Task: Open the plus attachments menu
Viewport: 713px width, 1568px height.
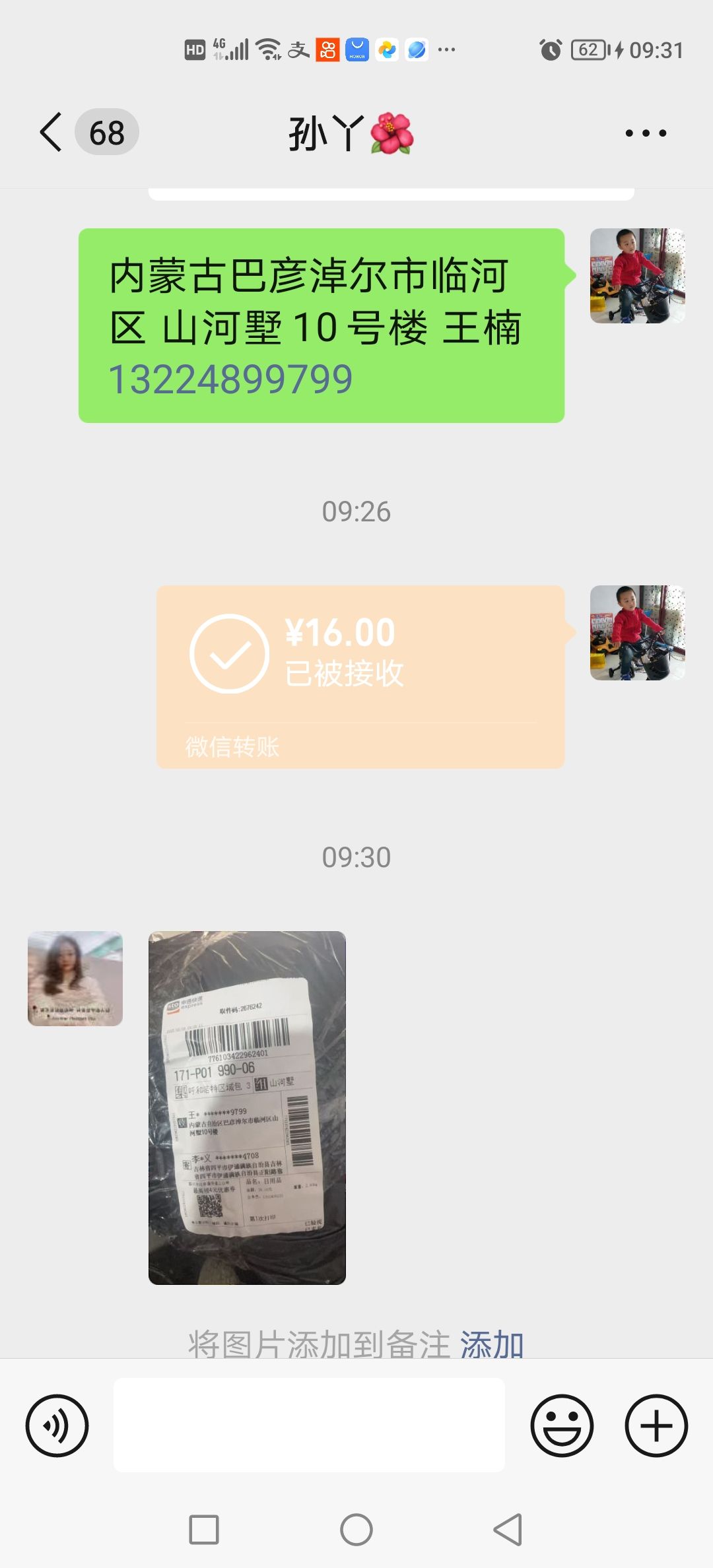Action: point(656,1425)
